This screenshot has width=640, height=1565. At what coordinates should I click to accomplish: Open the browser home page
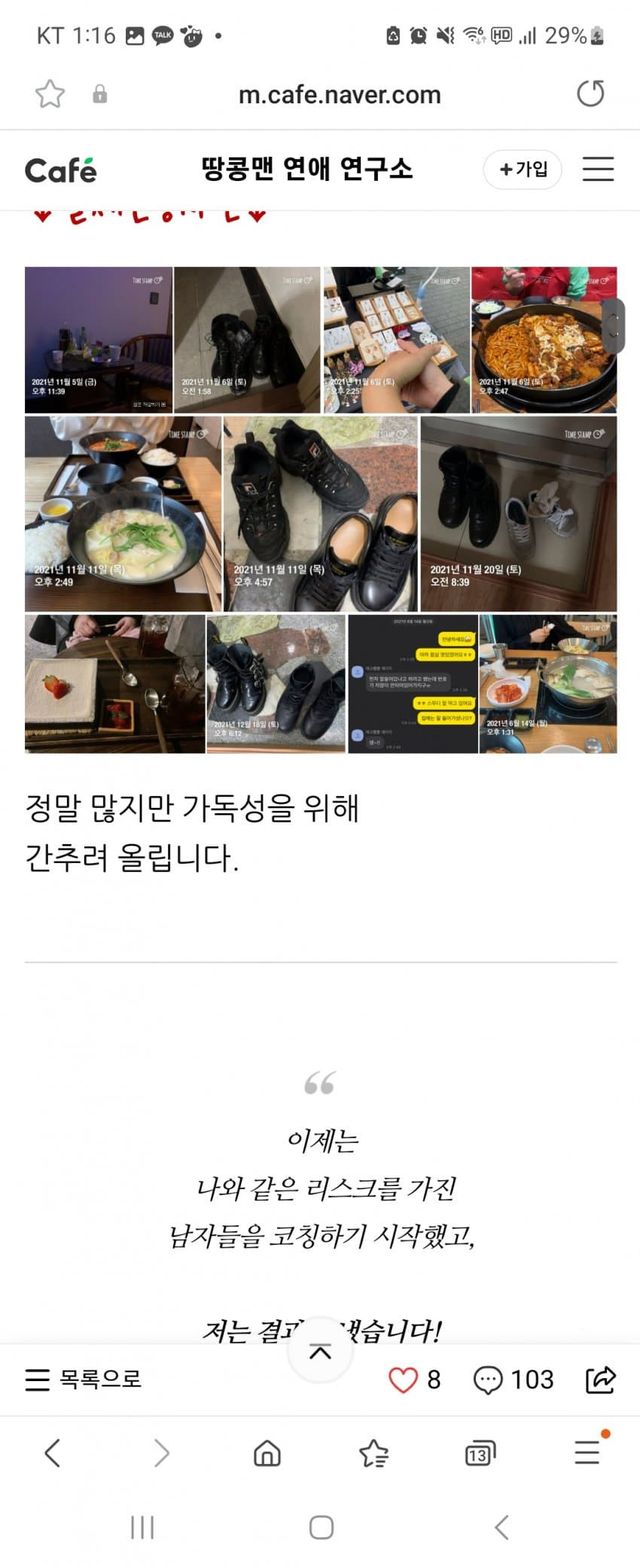pyautogui.click(x=267, y=1453)
